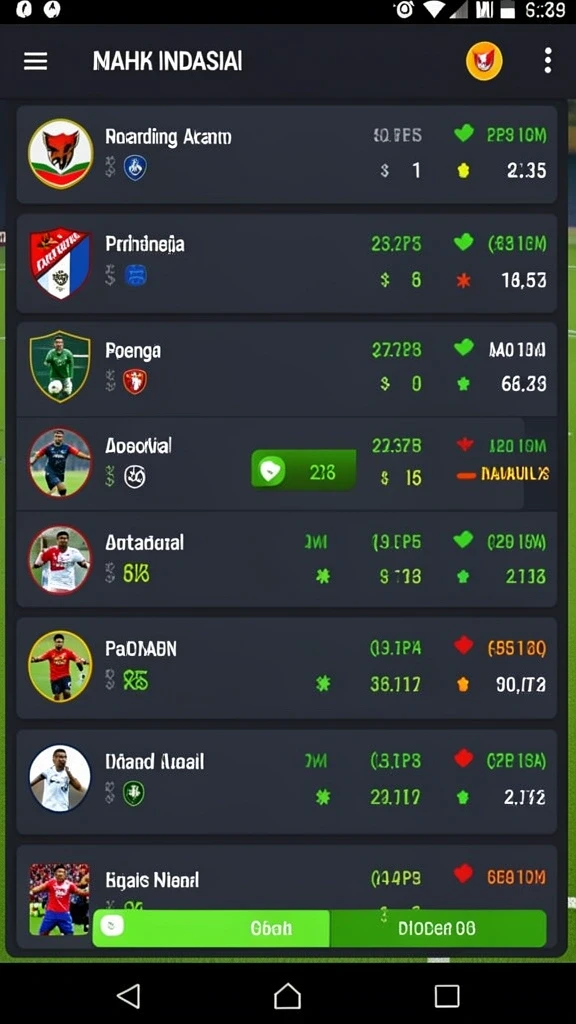Open the Roarding Aranm row

coord(287,154)
